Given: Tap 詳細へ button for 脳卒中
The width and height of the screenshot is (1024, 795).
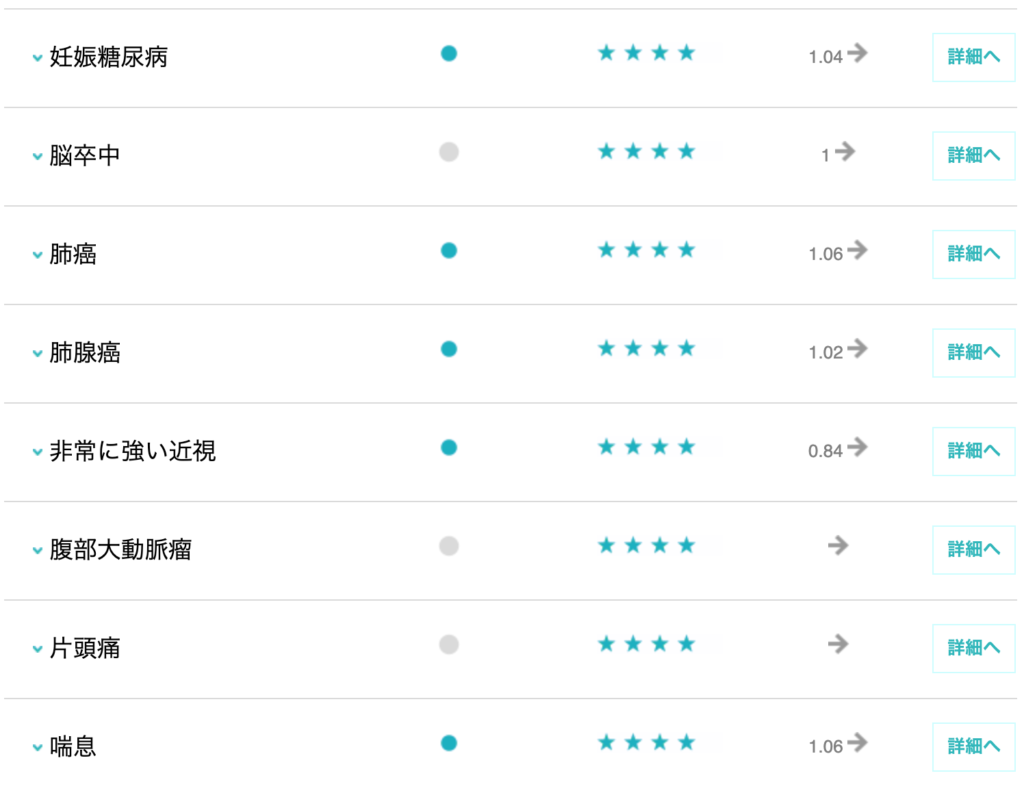Looking at the screenshot, I should click(973, 155).
